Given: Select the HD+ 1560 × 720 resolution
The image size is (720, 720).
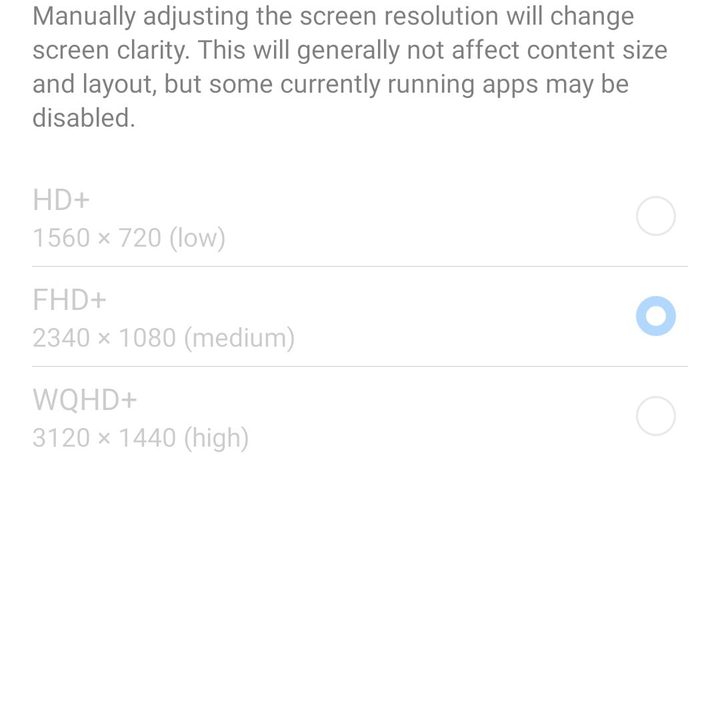Looking at the screenshot, I should (x=655, y=217).
